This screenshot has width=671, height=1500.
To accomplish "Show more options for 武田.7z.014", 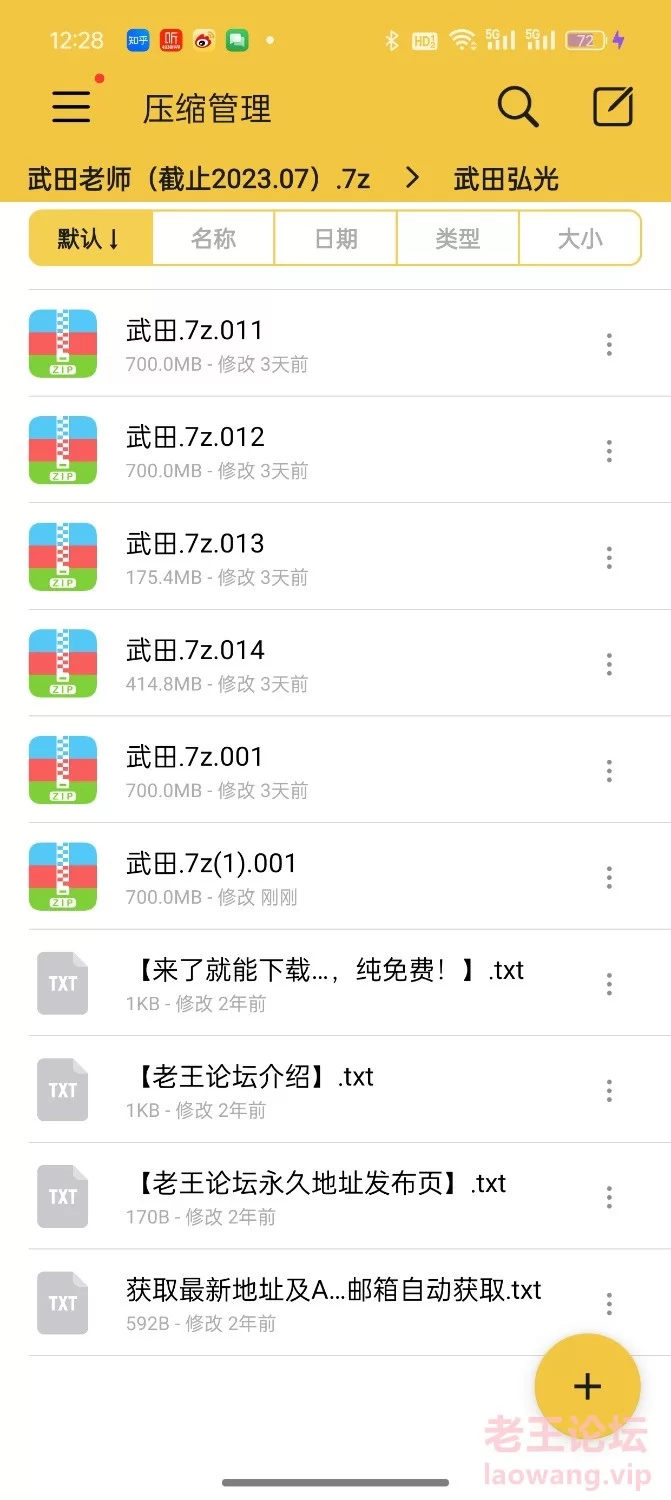I will tap(609, 664).
